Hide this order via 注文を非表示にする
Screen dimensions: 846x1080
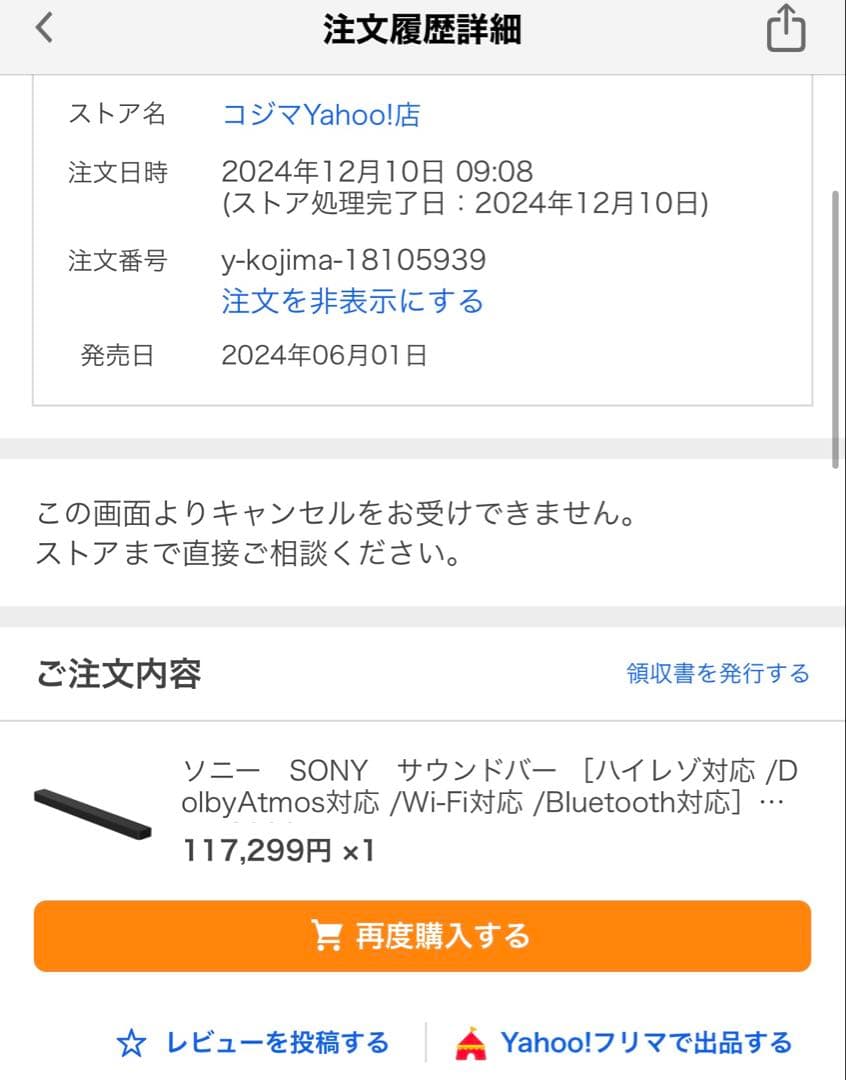click(x=352, y=301)
